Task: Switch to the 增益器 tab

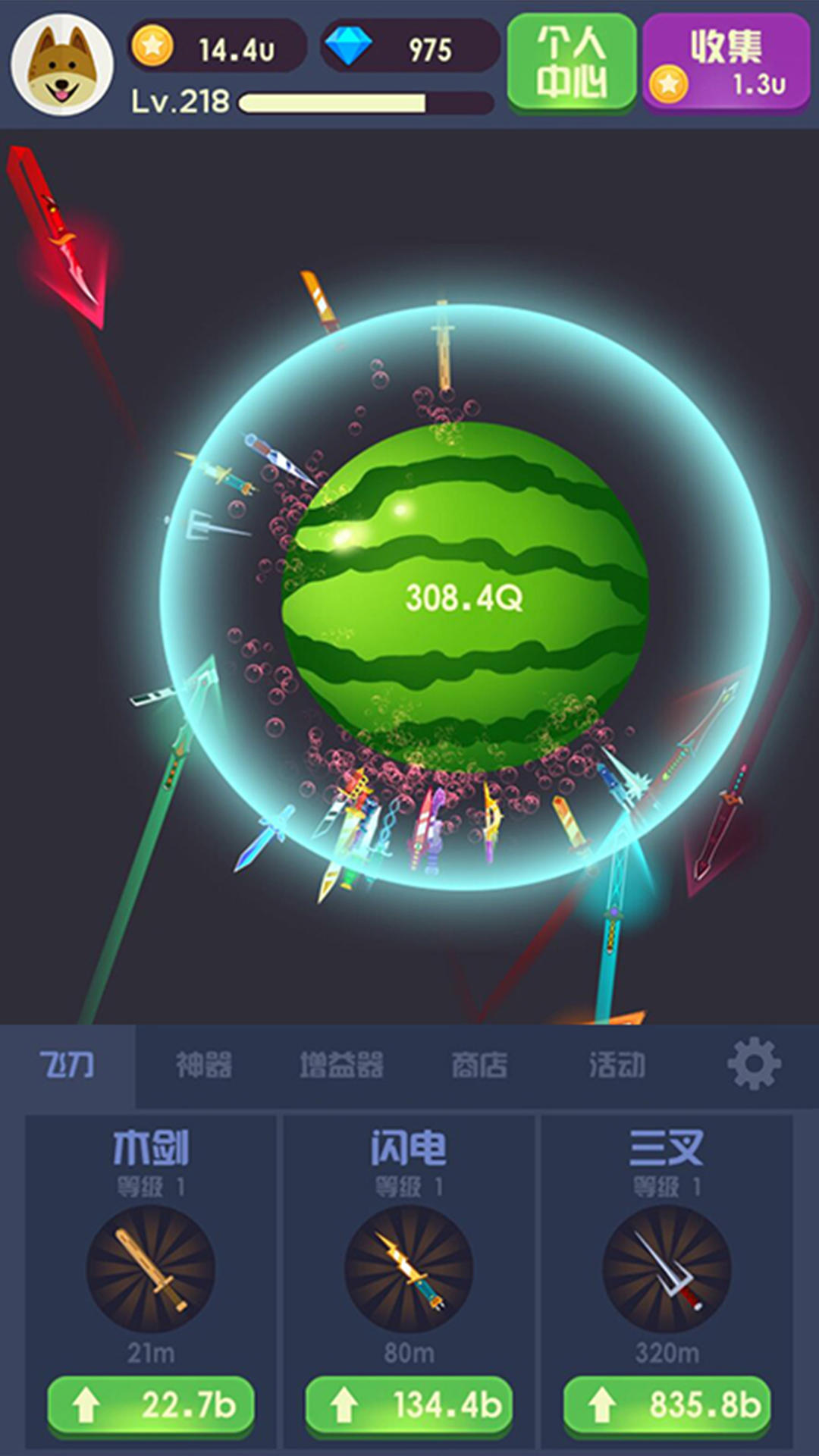Action: [341, 1065]
